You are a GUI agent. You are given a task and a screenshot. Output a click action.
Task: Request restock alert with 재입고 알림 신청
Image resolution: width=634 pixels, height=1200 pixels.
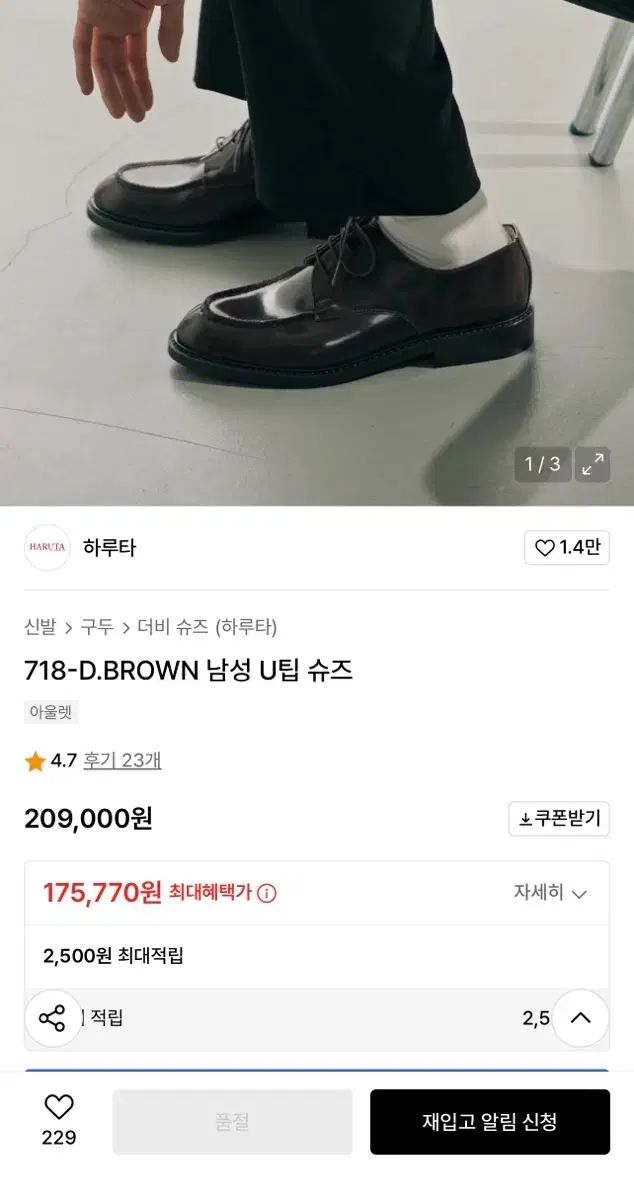coord(489,1122)
